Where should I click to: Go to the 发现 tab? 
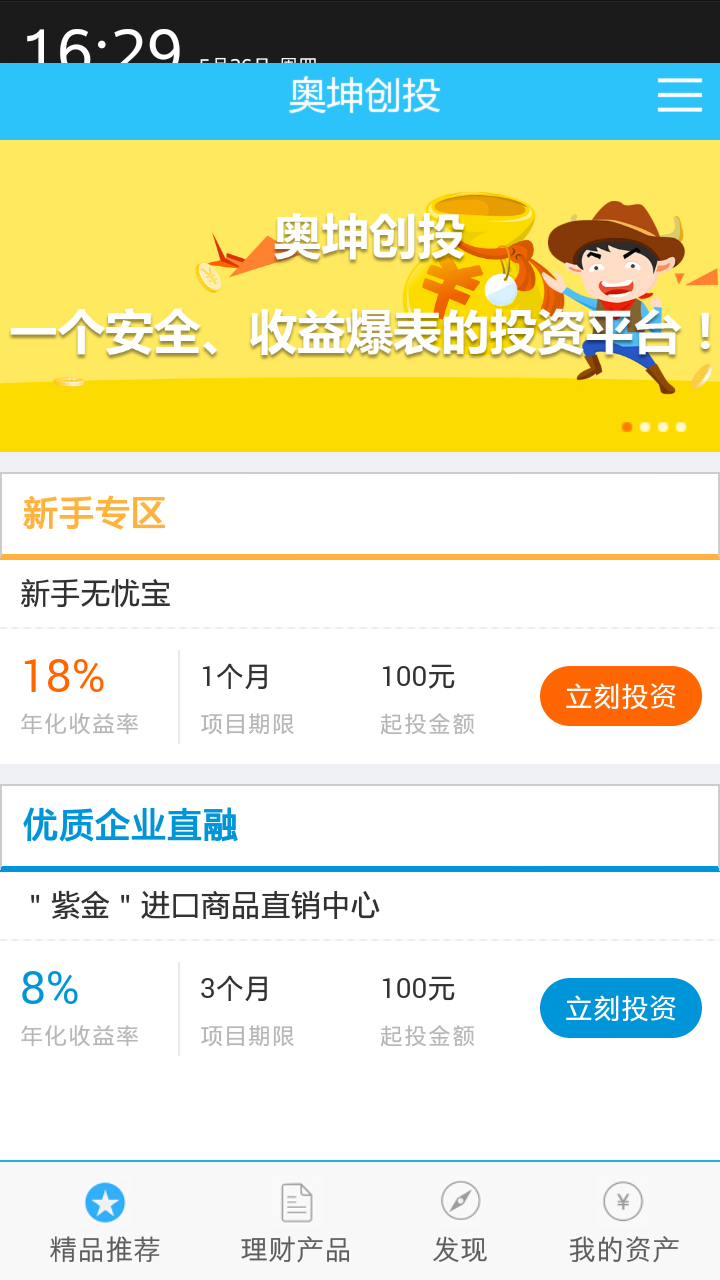point(460,1222)
